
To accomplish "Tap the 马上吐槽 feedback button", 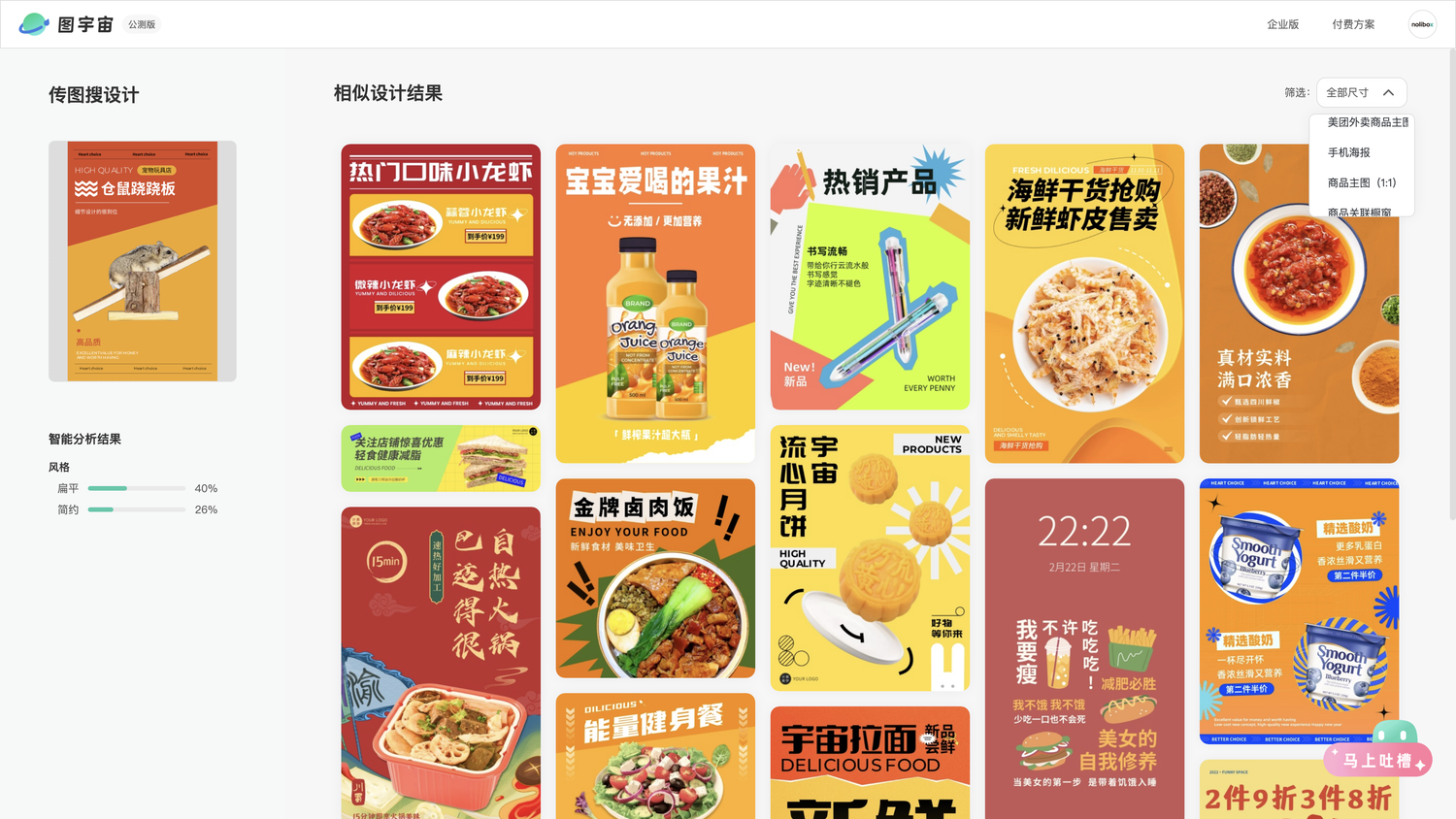I will click(1377, 760).
